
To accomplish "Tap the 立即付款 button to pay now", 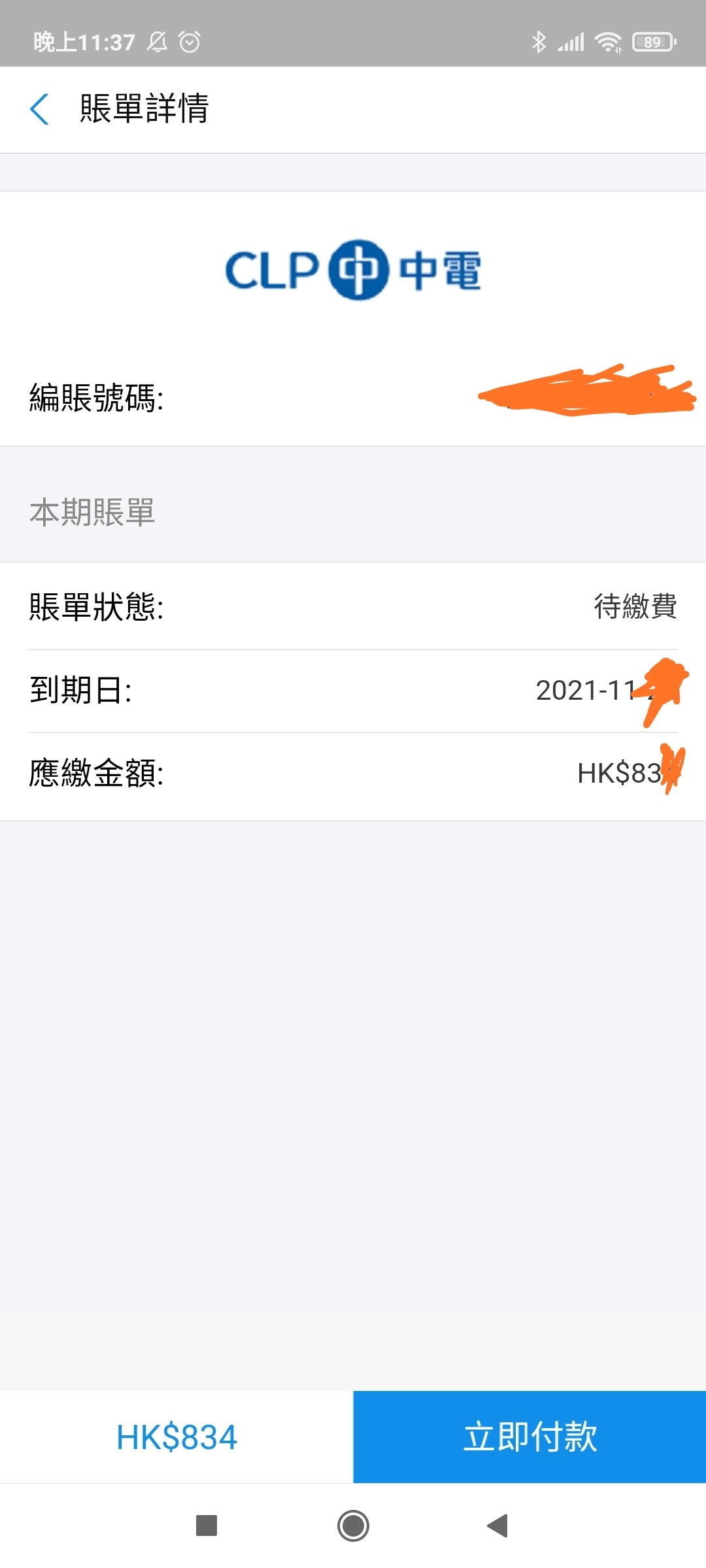I will pos(529,1437).
